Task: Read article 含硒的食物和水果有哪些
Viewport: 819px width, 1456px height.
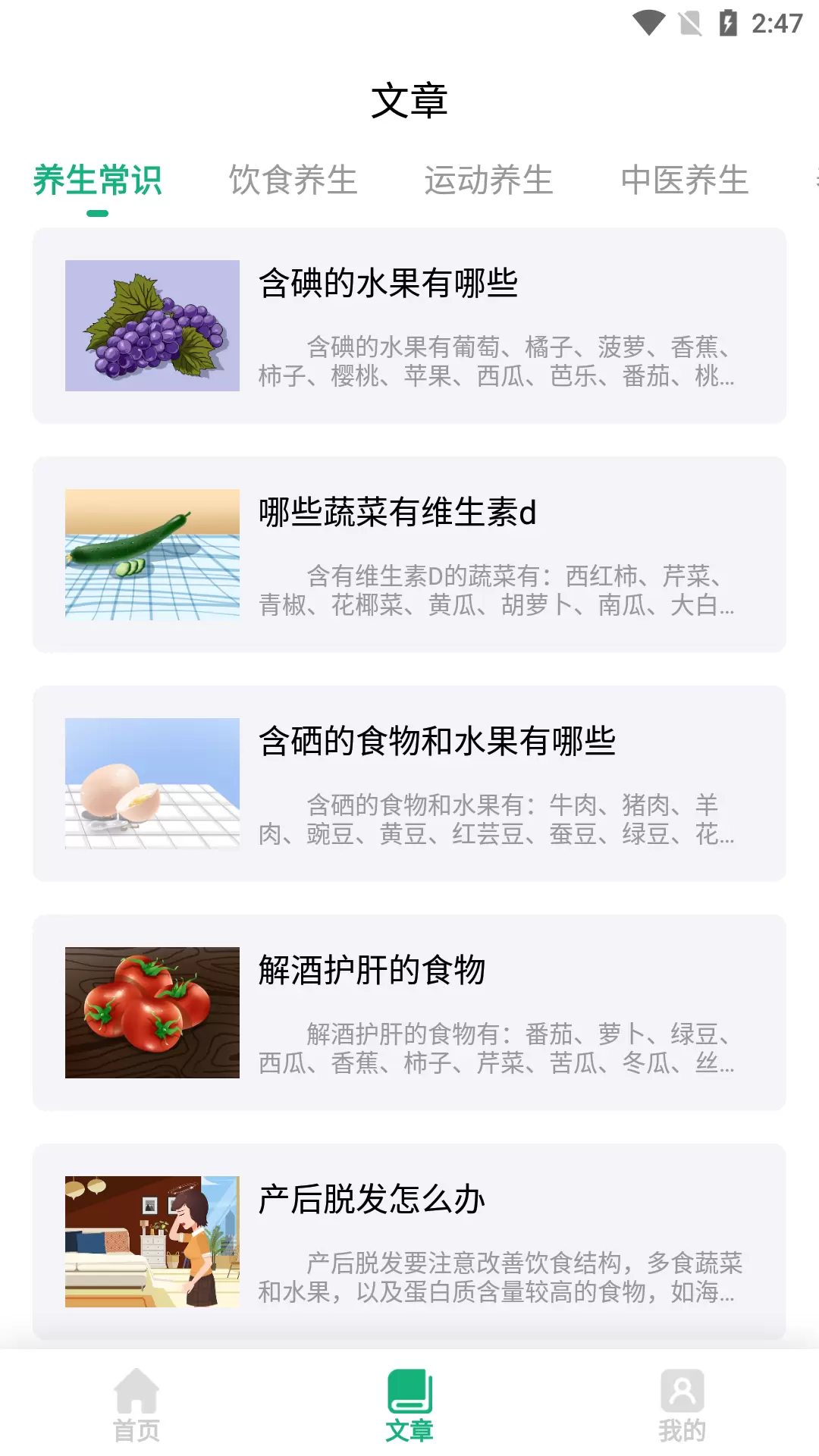Action: point(409,784)
